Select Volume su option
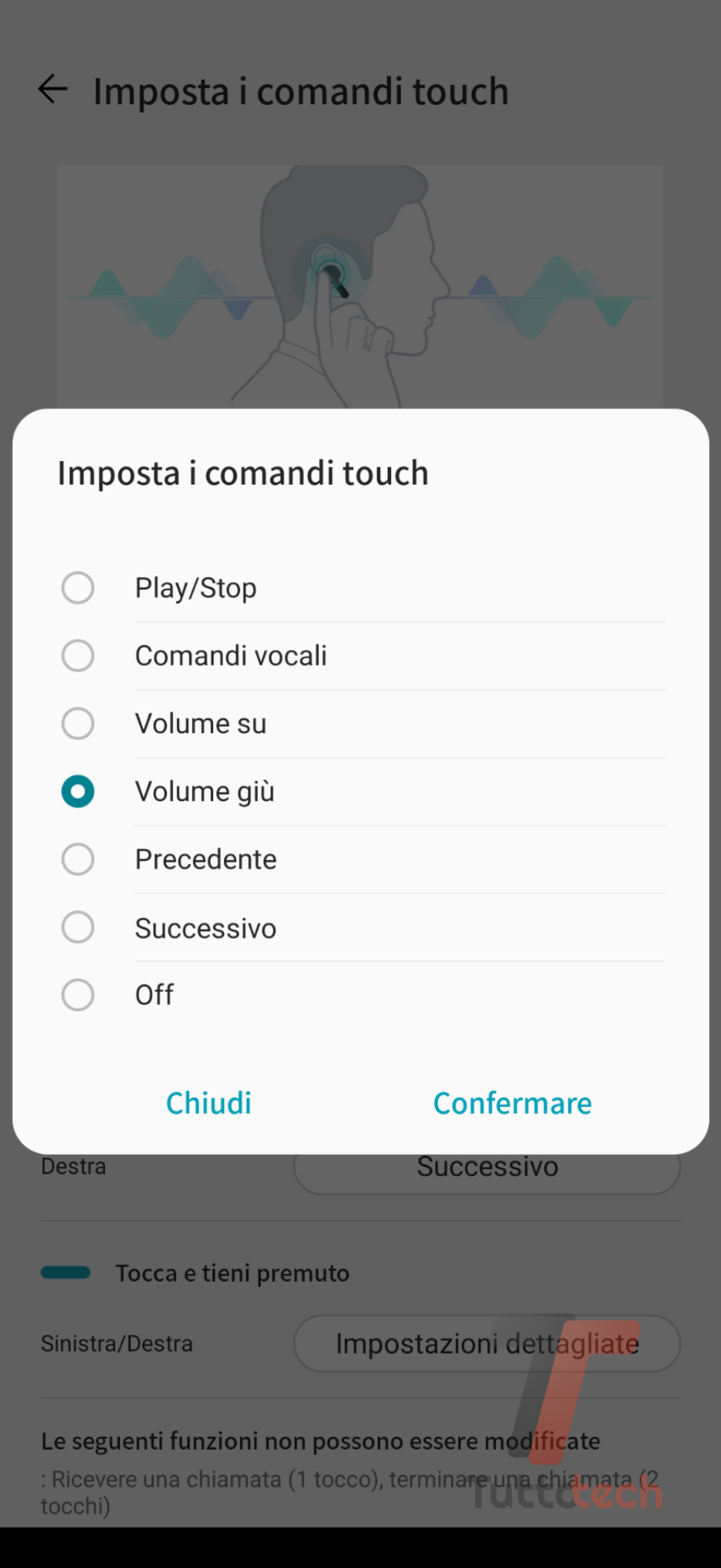721x1568 pixels. coord(78,724)
